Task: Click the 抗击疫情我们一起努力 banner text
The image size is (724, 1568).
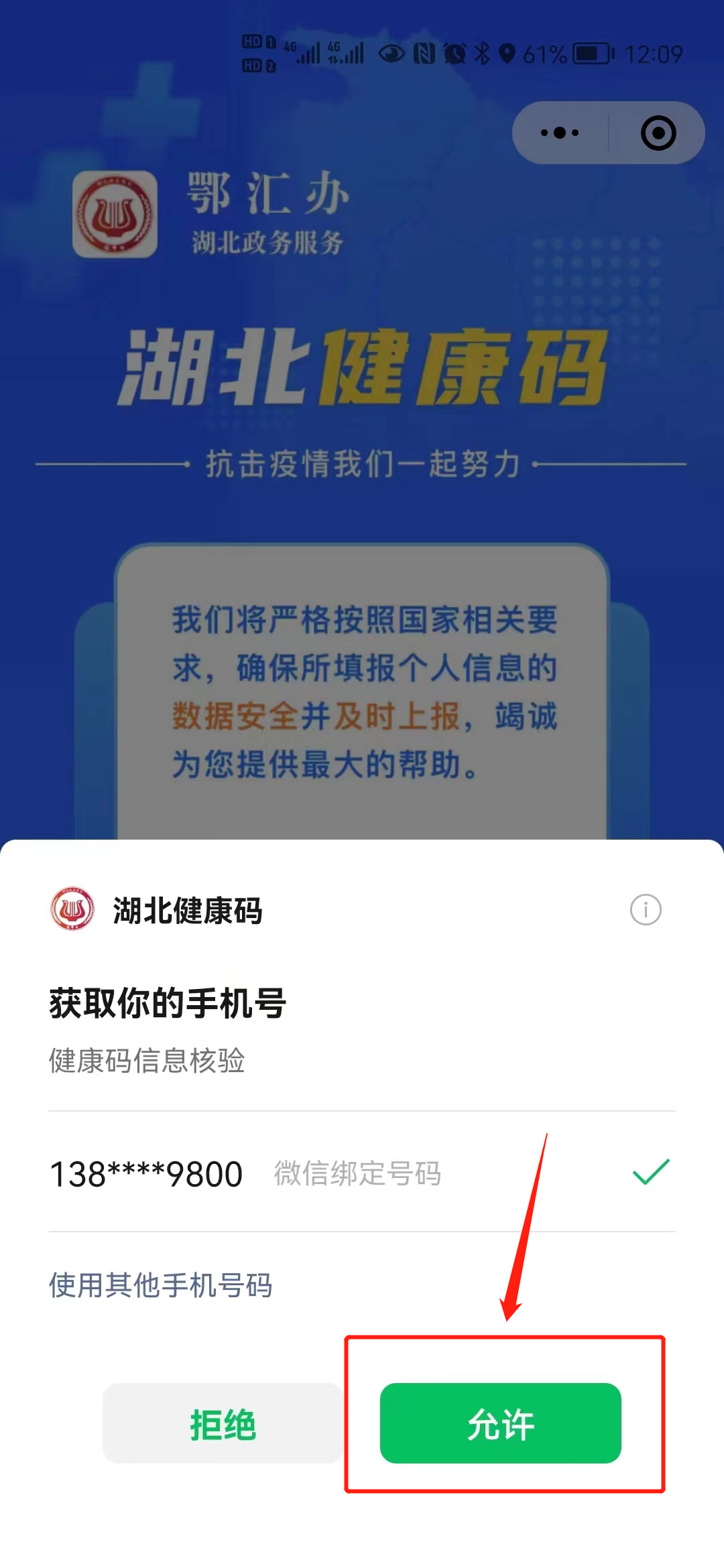Action: pos(362,464)
